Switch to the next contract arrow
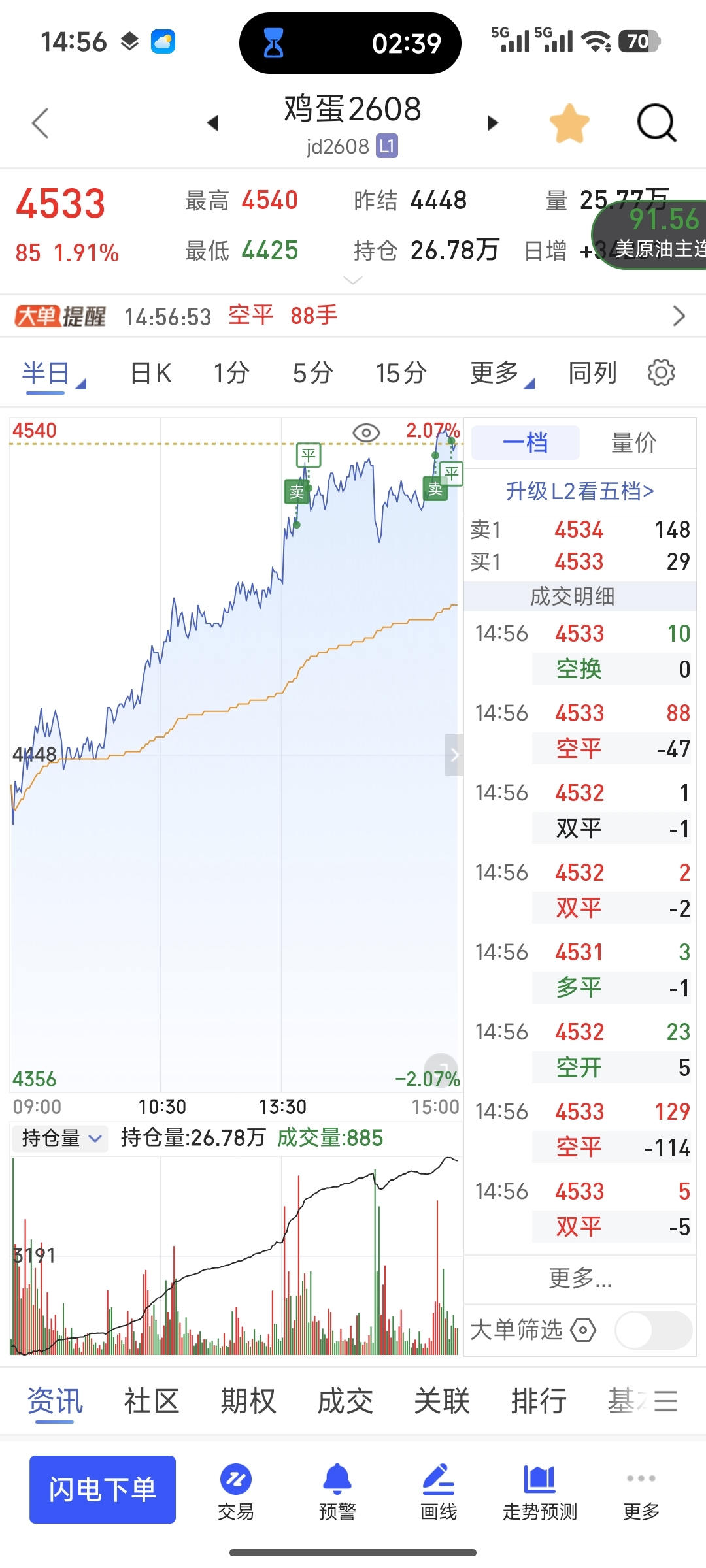This screenshot has width=706, height=1568. click(493, 123)
